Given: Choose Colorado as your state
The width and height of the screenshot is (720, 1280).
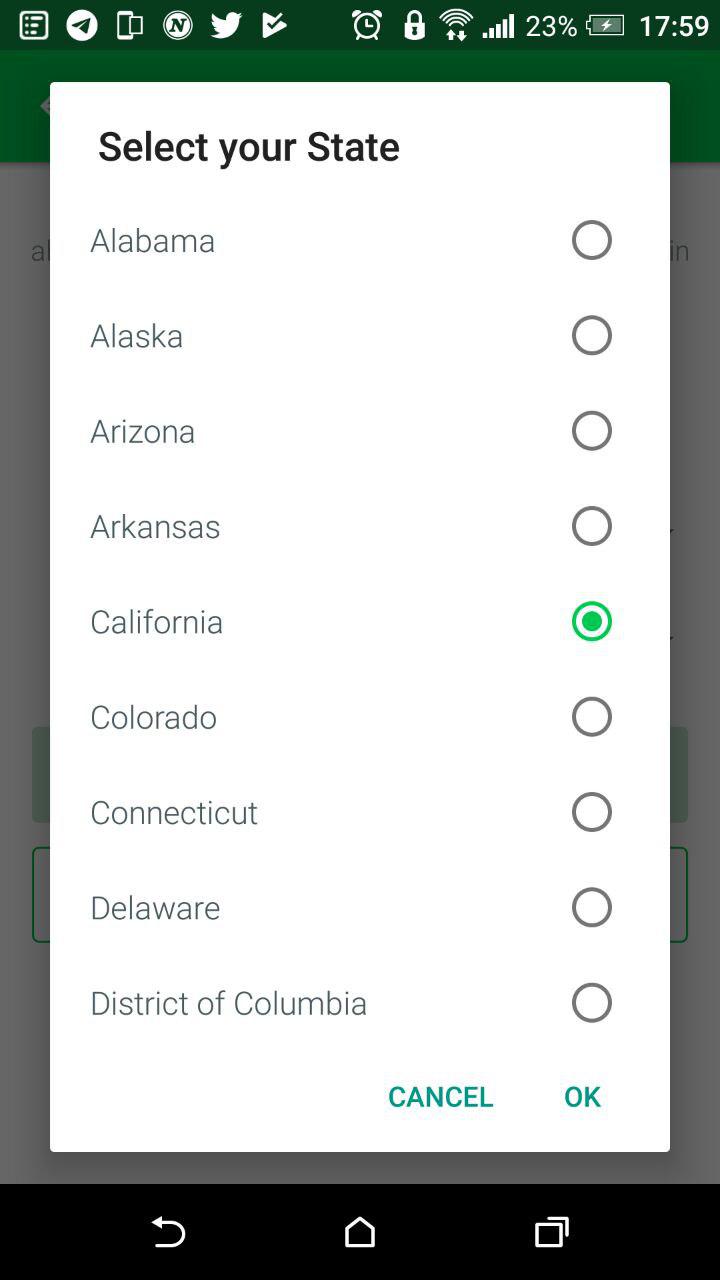Looking at the screenshot, I should 360,717.
